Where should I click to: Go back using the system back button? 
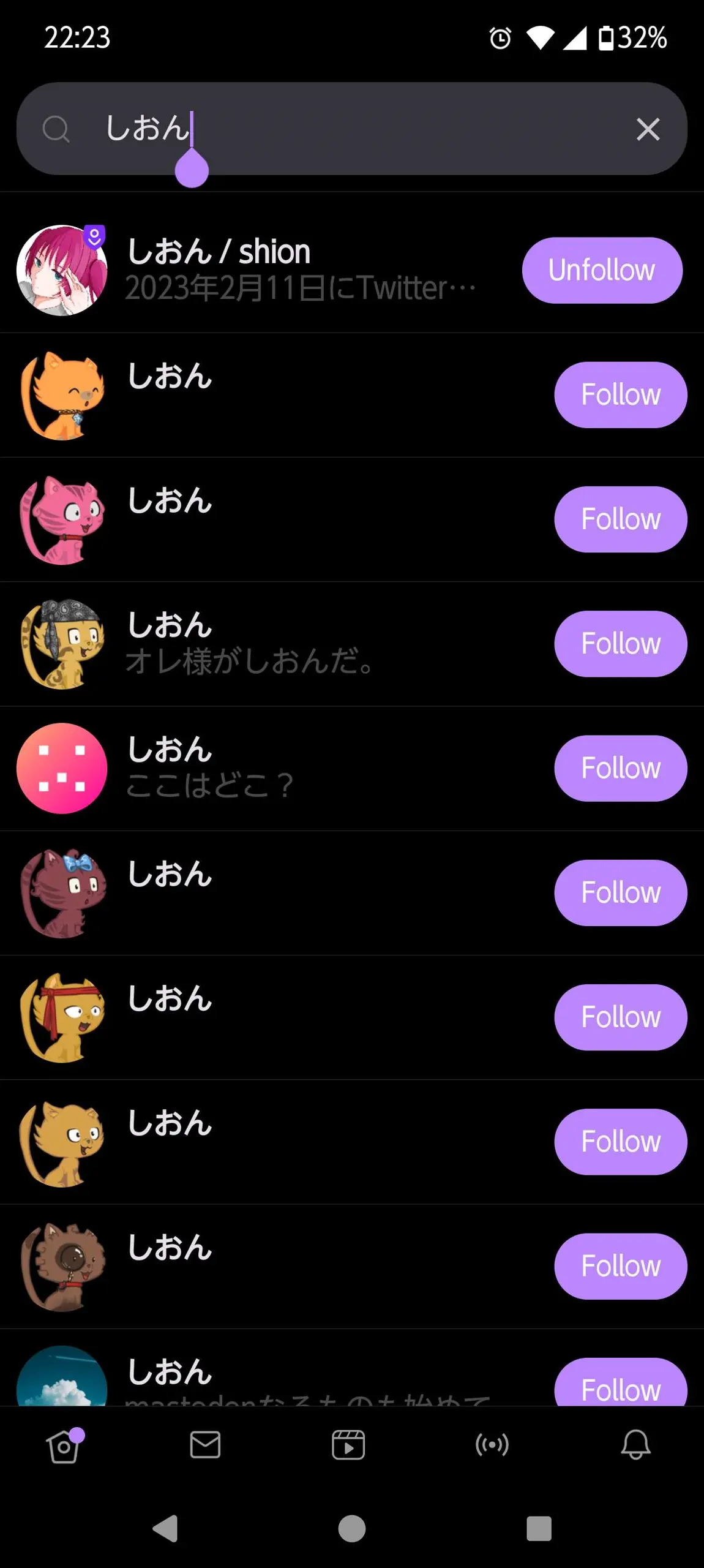click(x=165, y=1529)
